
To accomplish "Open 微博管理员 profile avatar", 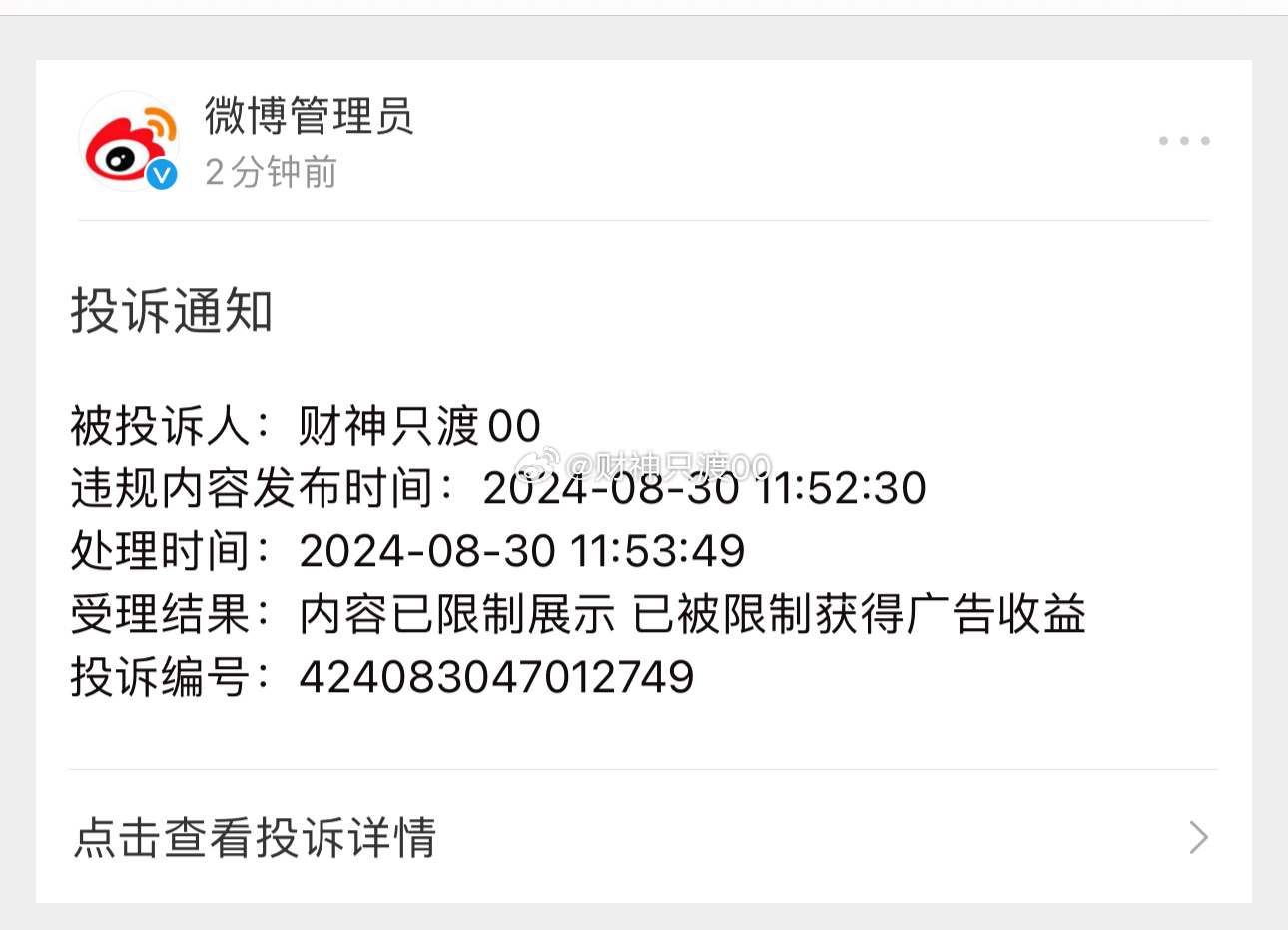I will pos(129,142).
